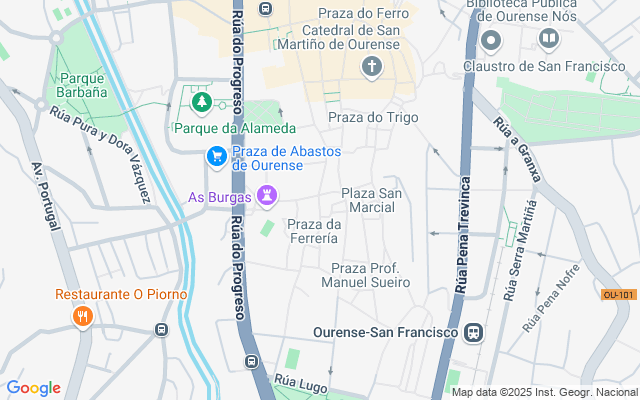
Task: Tap the As Burgas landmark pin
Action: click(267, 196)
